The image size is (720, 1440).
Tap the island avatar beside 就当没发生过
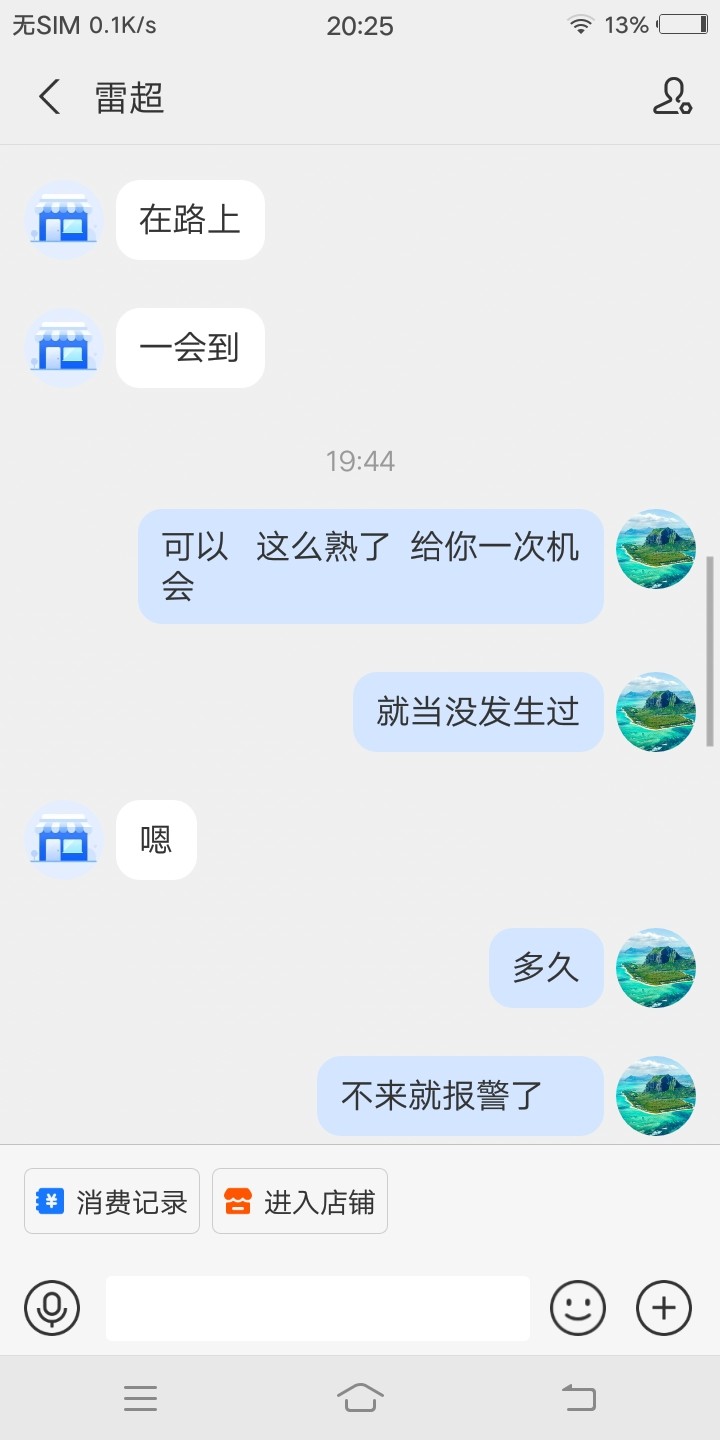(656, 712)
